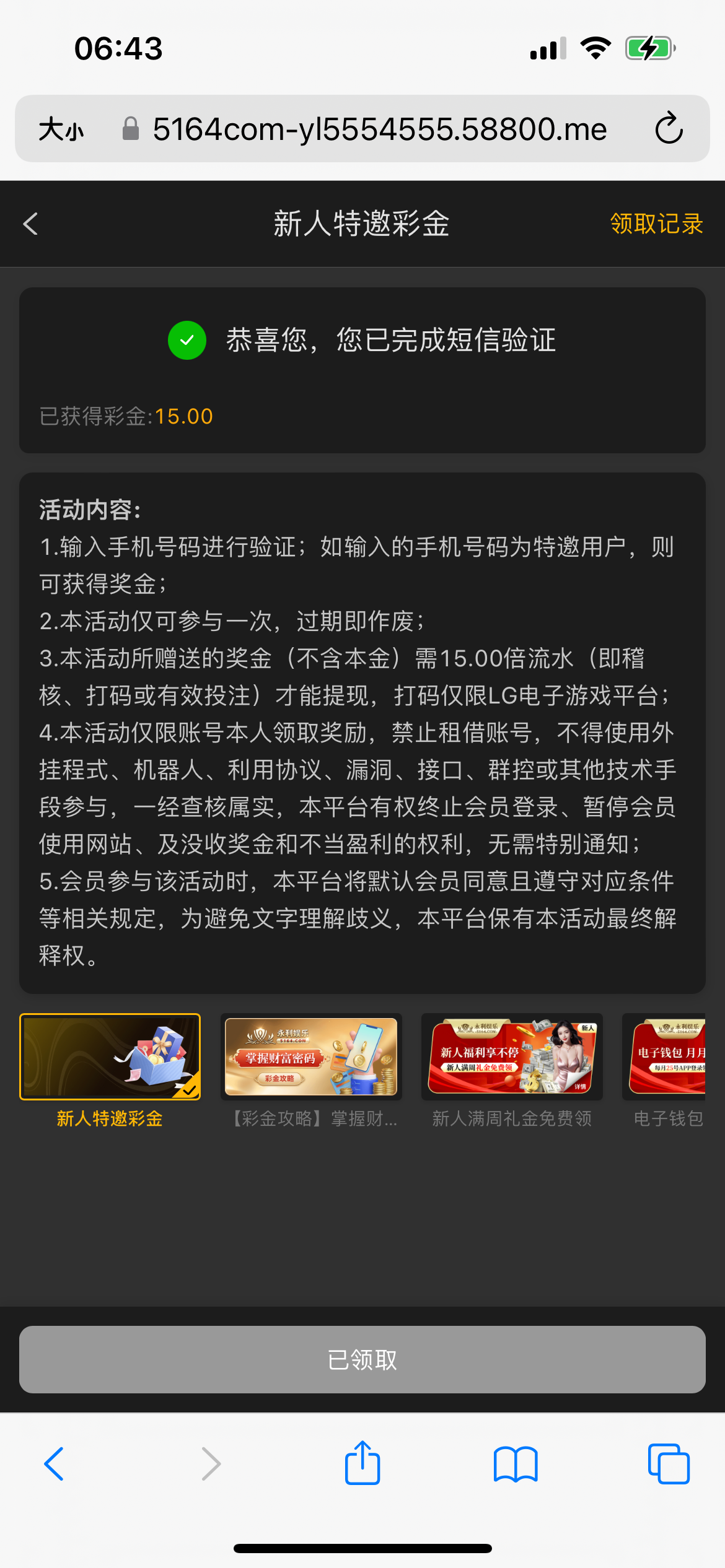
Task: Tap the 详情 label on the red banner
Action: click(581, 1087)
